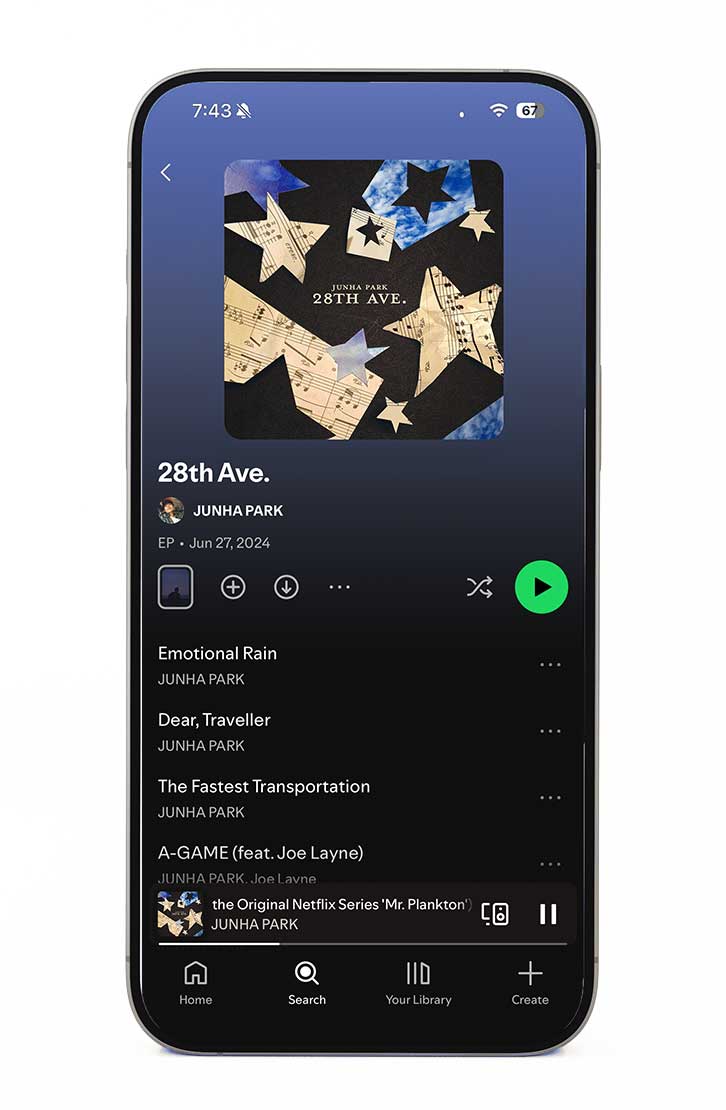The width and height of the screenshot is (726, 1110).
Task: Switch to Your Library tab
Action: (x=418, y=983)
